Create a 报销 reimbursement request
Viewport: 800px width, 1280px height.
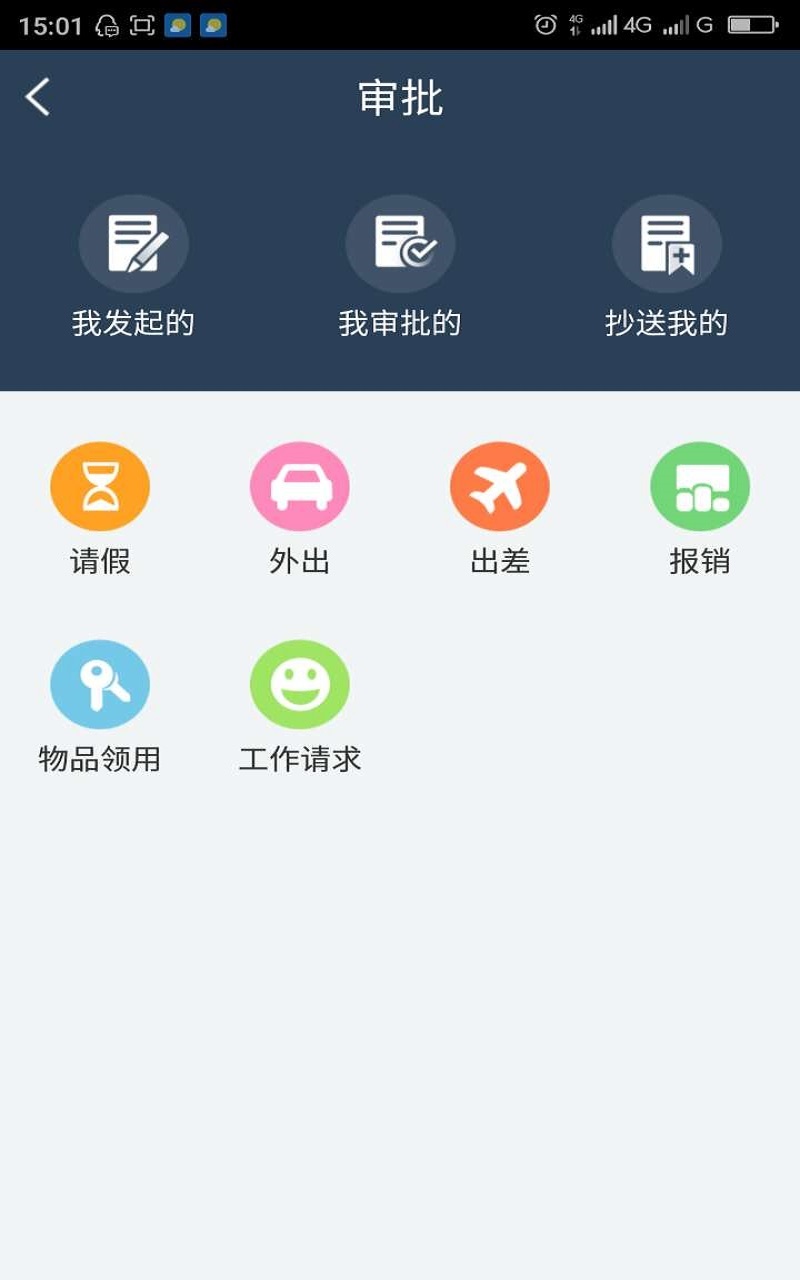tap(700, 486)
